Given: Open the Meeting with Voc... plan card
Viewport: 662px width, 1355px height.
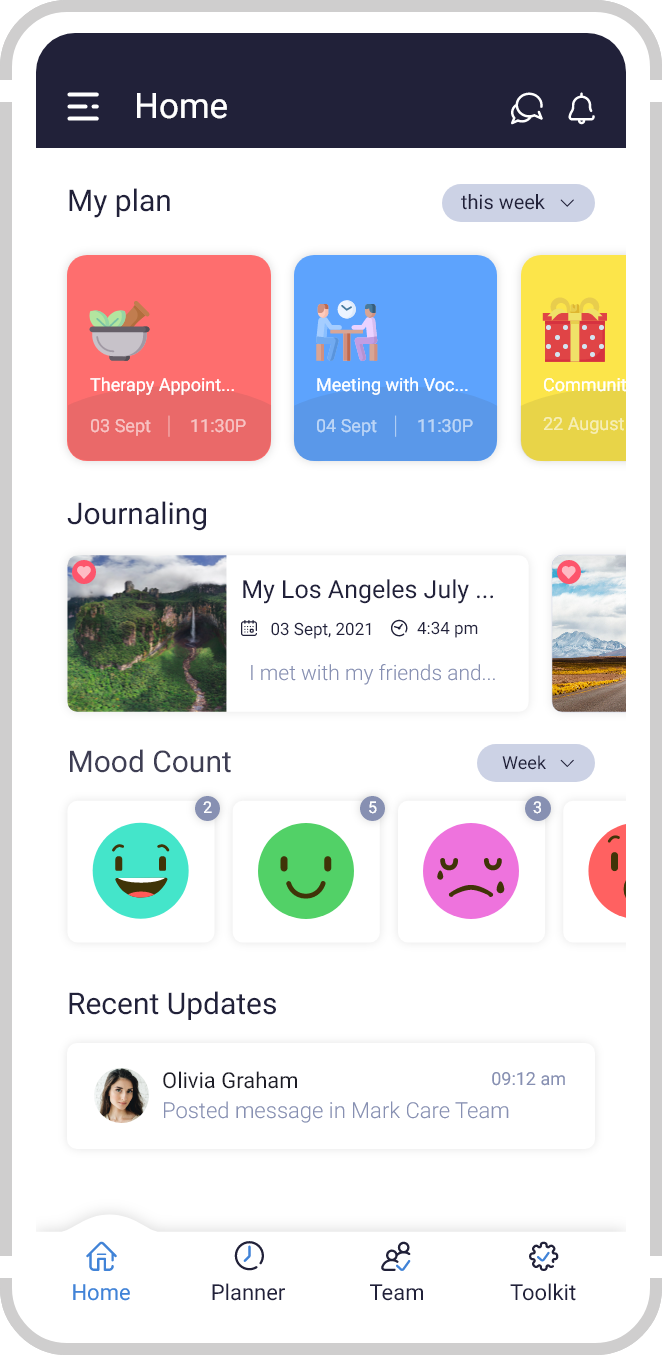Looking at the screenshot, I should (x=395, y=358).
